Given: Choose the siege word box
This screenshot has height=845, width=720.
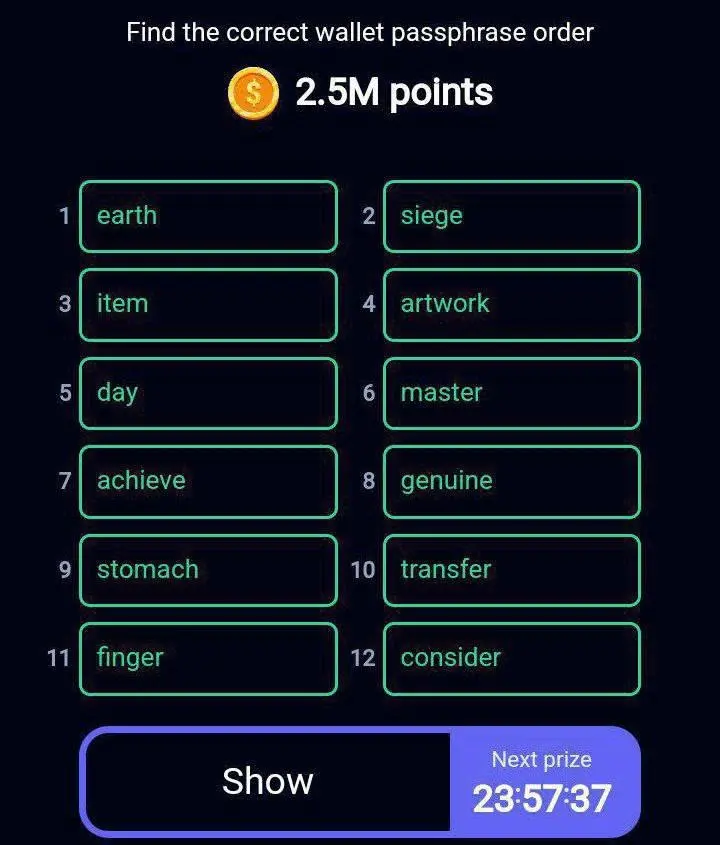Looking at the screenshot, I should (511, 216).
